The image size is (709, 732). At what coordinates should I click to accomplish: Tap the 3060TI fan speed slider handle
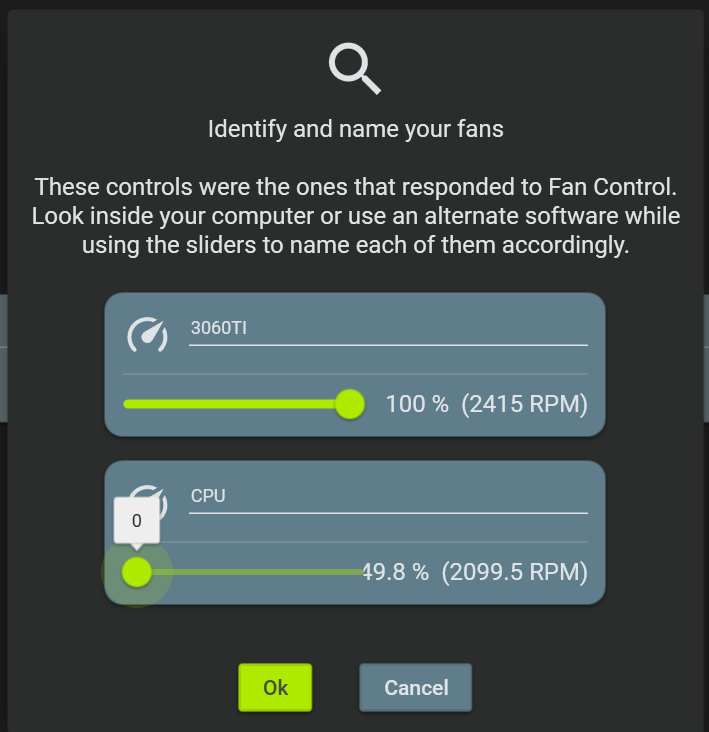point(349,404)
